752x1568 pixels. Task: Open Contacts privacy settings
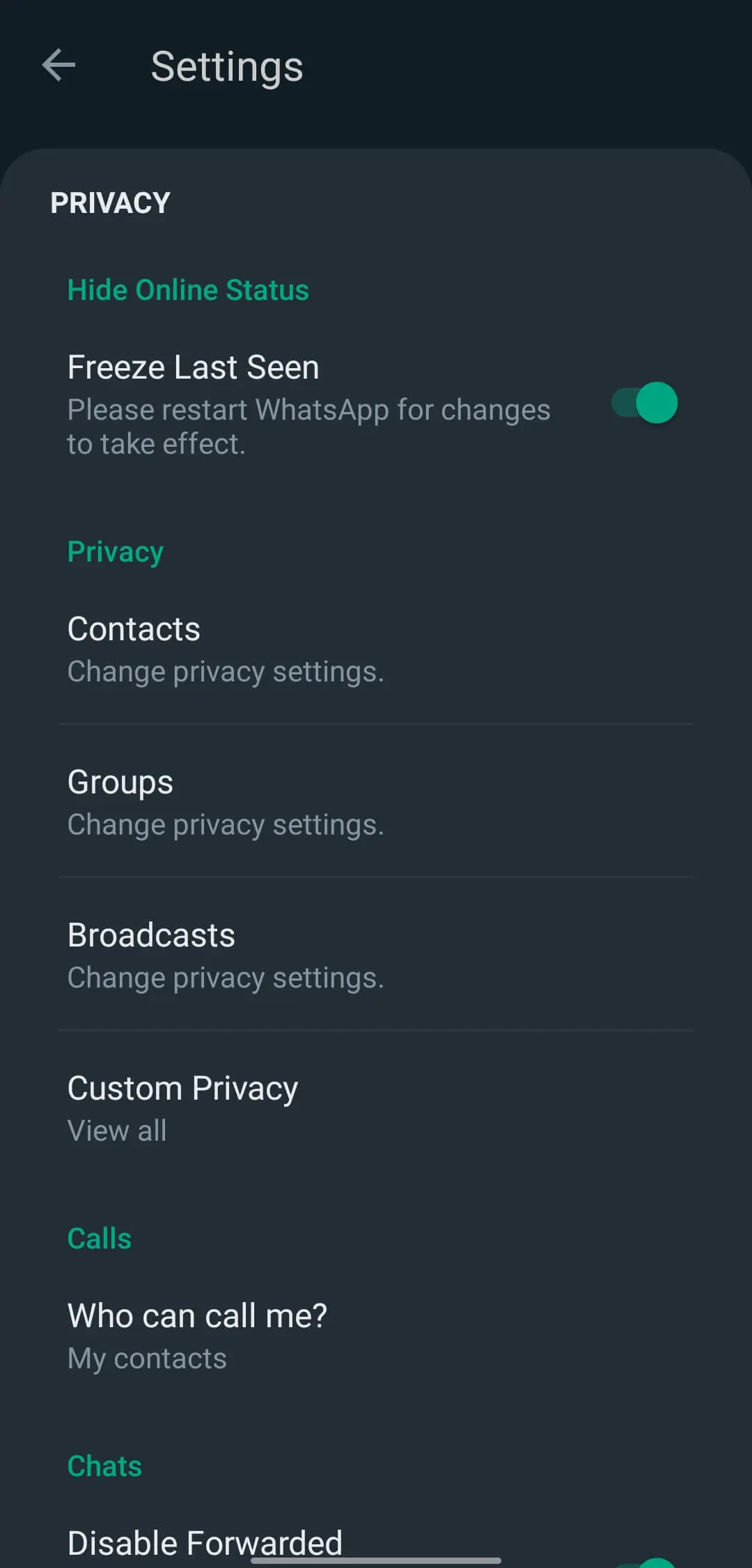click(x=225, y=649)
